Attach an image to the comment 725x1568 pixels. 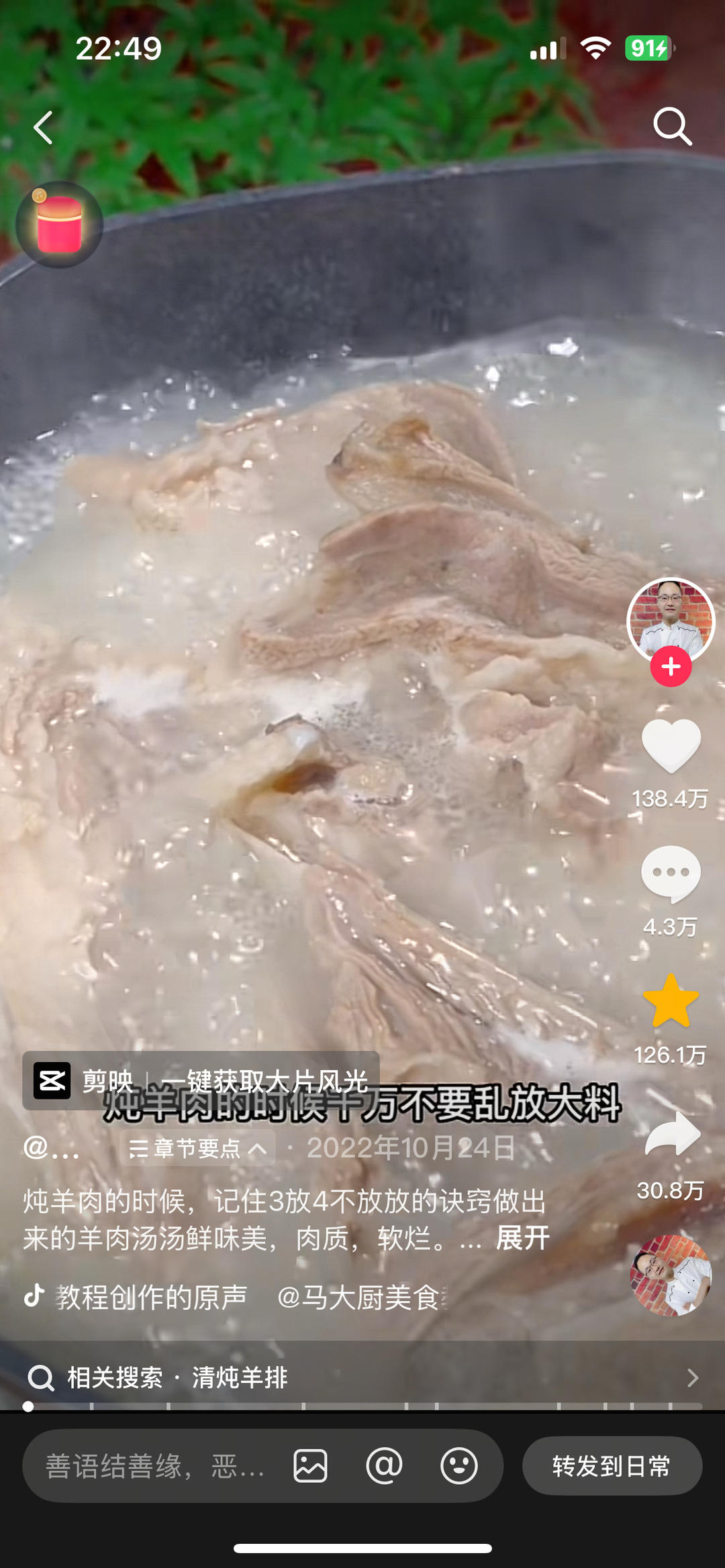pyautogui.click(x=310, y=1466)
